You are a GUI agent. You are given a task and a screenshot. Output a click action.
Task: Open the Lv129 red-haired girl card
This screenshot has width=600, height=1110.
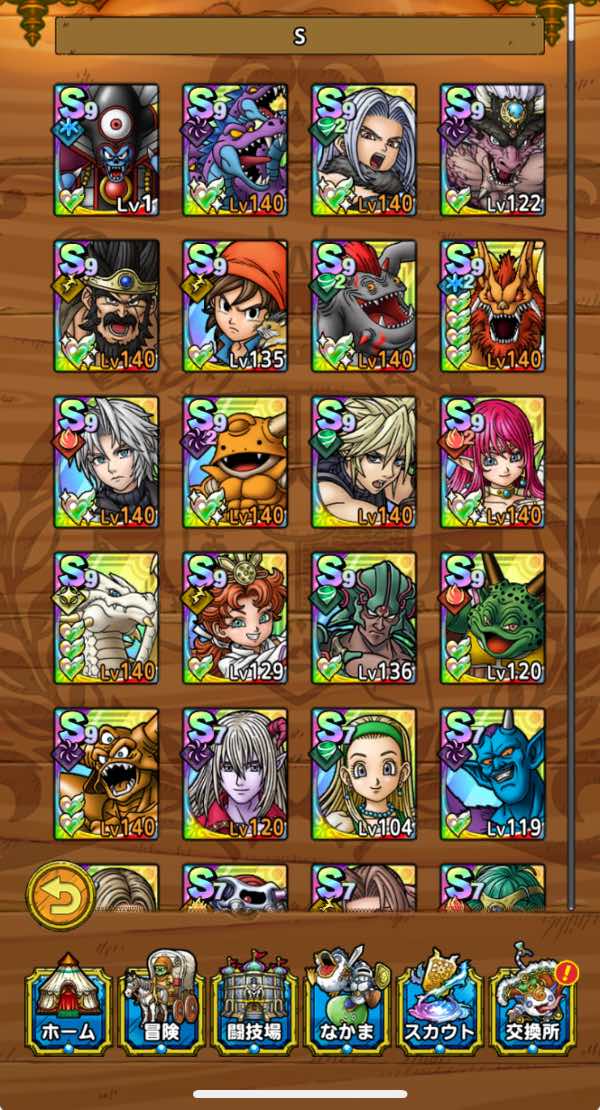[x=235, y=617]
